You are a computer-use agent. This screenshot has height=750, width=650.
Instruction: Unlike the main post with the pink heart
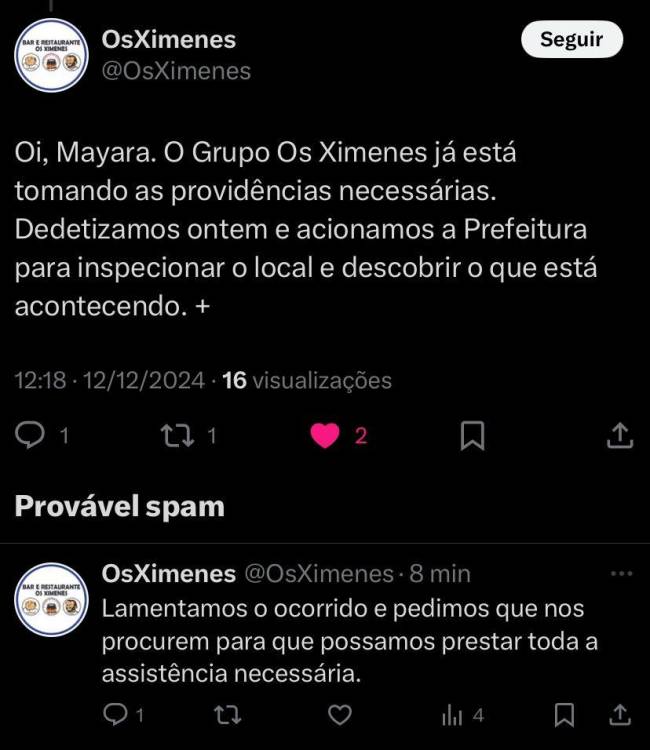[x=325, y=435]
